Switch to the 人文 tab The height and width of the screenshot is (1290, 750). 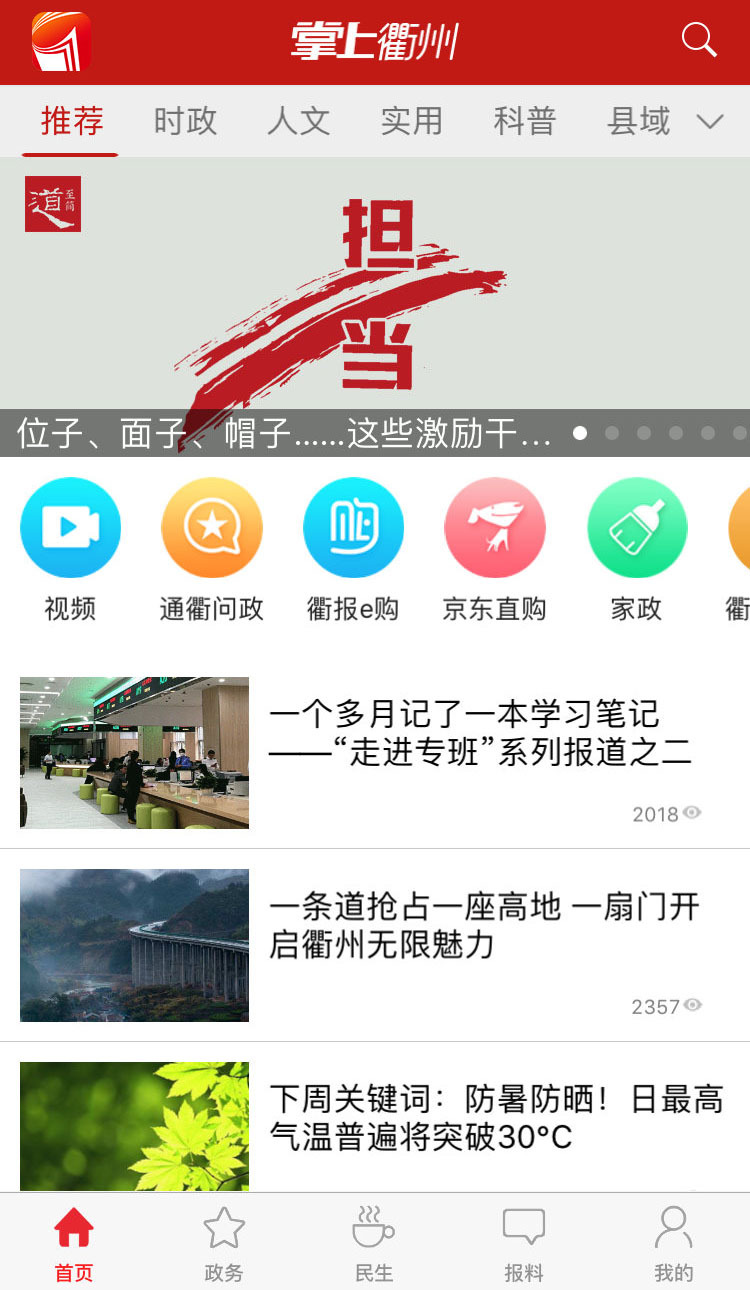tap(298, 121)
